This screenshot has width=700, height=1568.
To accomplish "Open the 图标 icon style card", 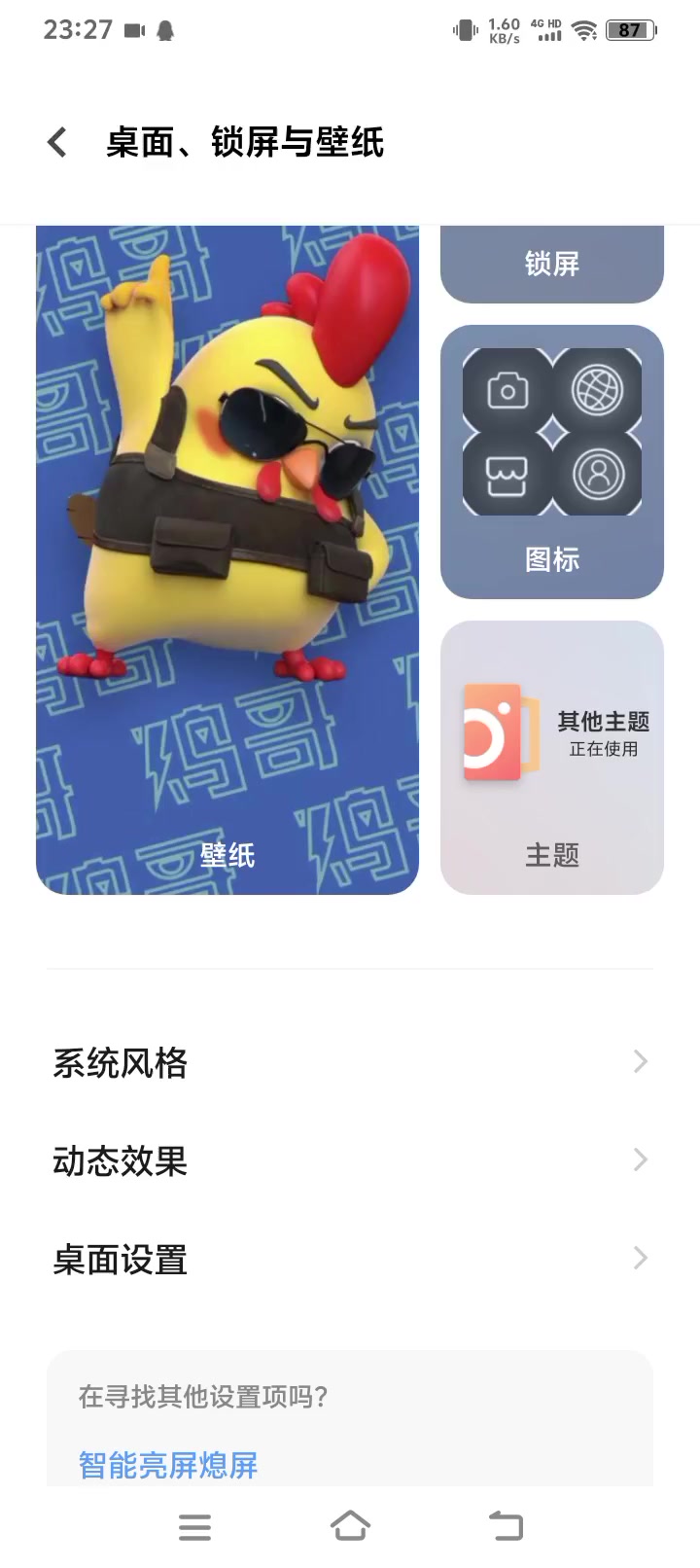I will pyautogui.click(x=552, y=462).
